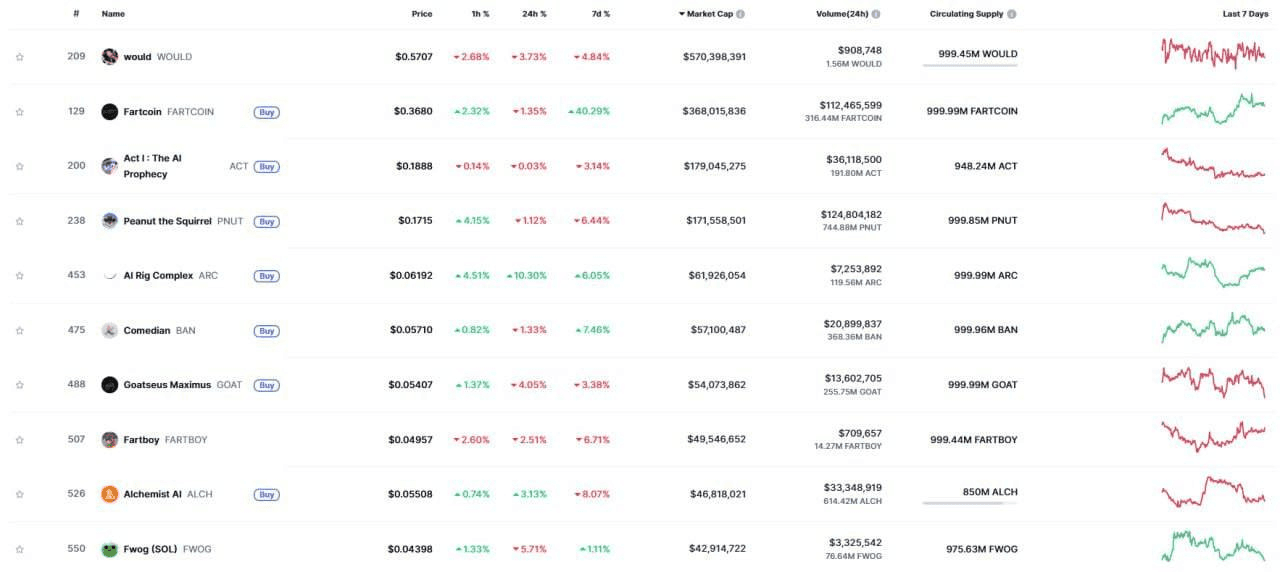Open Goatseus Maximus coin details

pyautogui.click(x=167, y=385)
